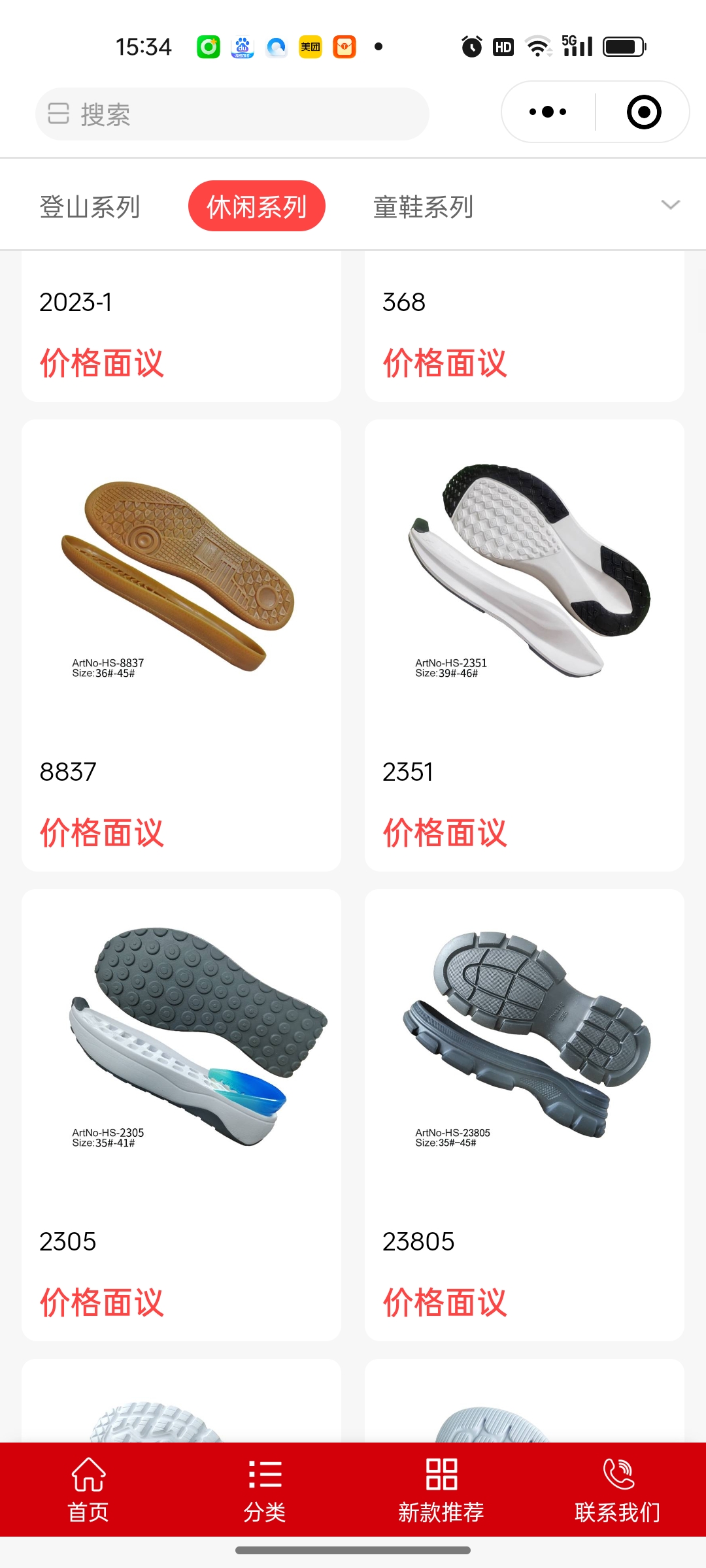Select the 休闲系列 category chip
Screen dimensions: 706x1568
256,206
